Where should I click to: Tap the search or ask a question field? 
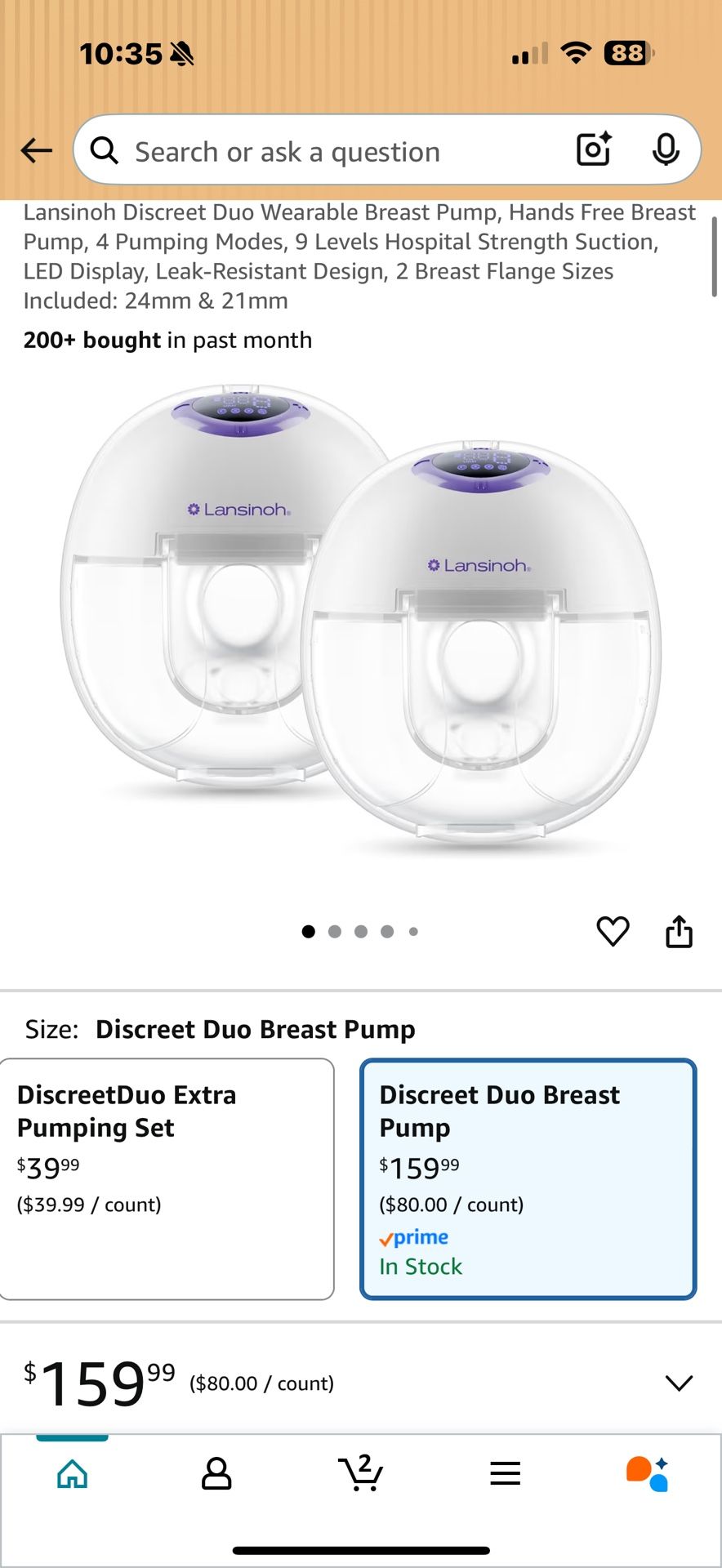pos(327,152)
